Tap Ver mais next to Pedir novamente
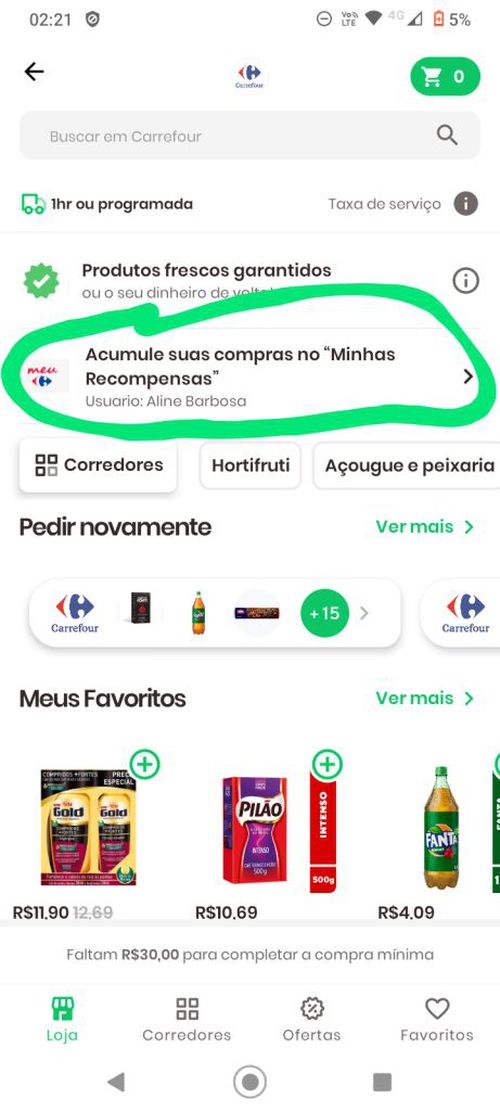The width and height of the screenshot is (500, 1111). pos(424,526)
